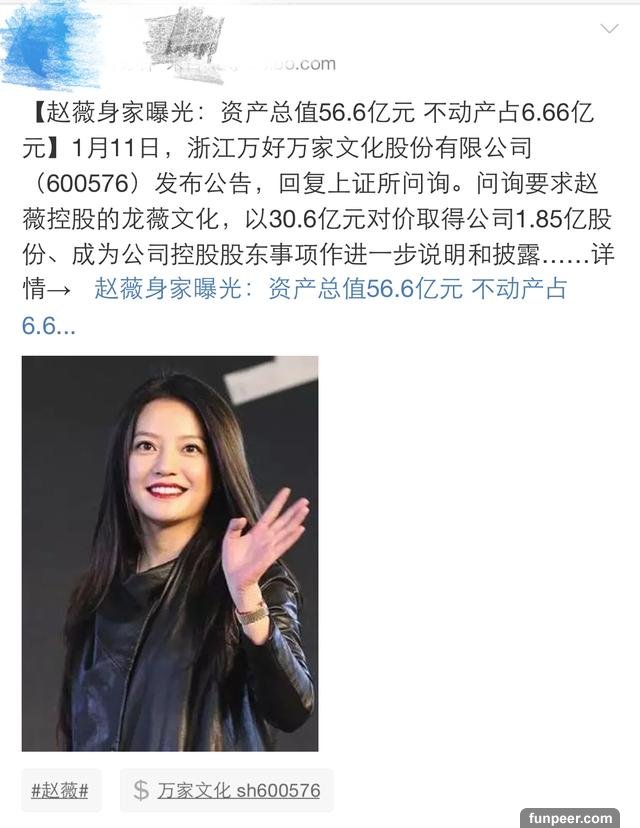Open the linked article on Zhao Wei's assets
Image resolution: width=640 pixels, height=828 pixels.
pos(330,291)
